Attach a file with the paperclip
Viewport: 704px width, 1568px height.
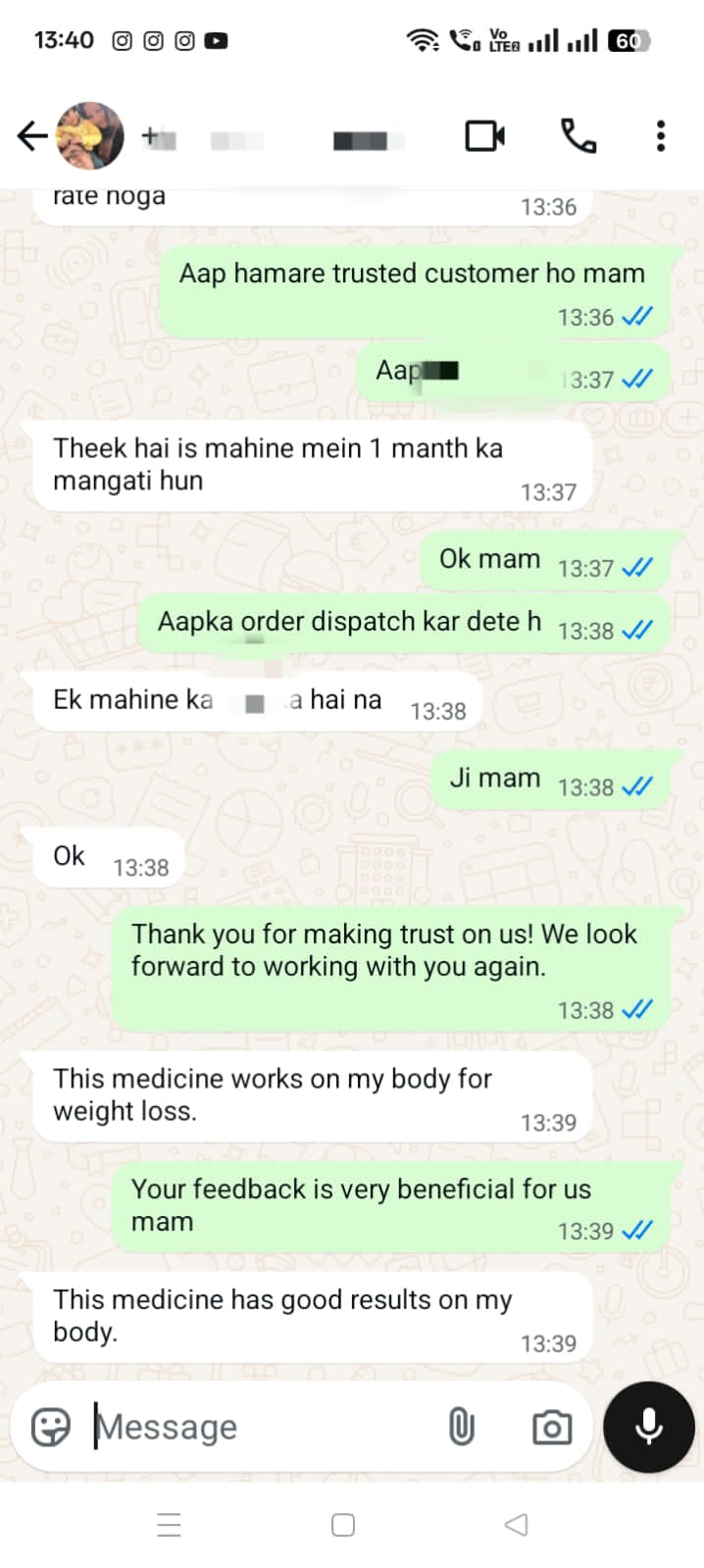tap(461, 1427)
